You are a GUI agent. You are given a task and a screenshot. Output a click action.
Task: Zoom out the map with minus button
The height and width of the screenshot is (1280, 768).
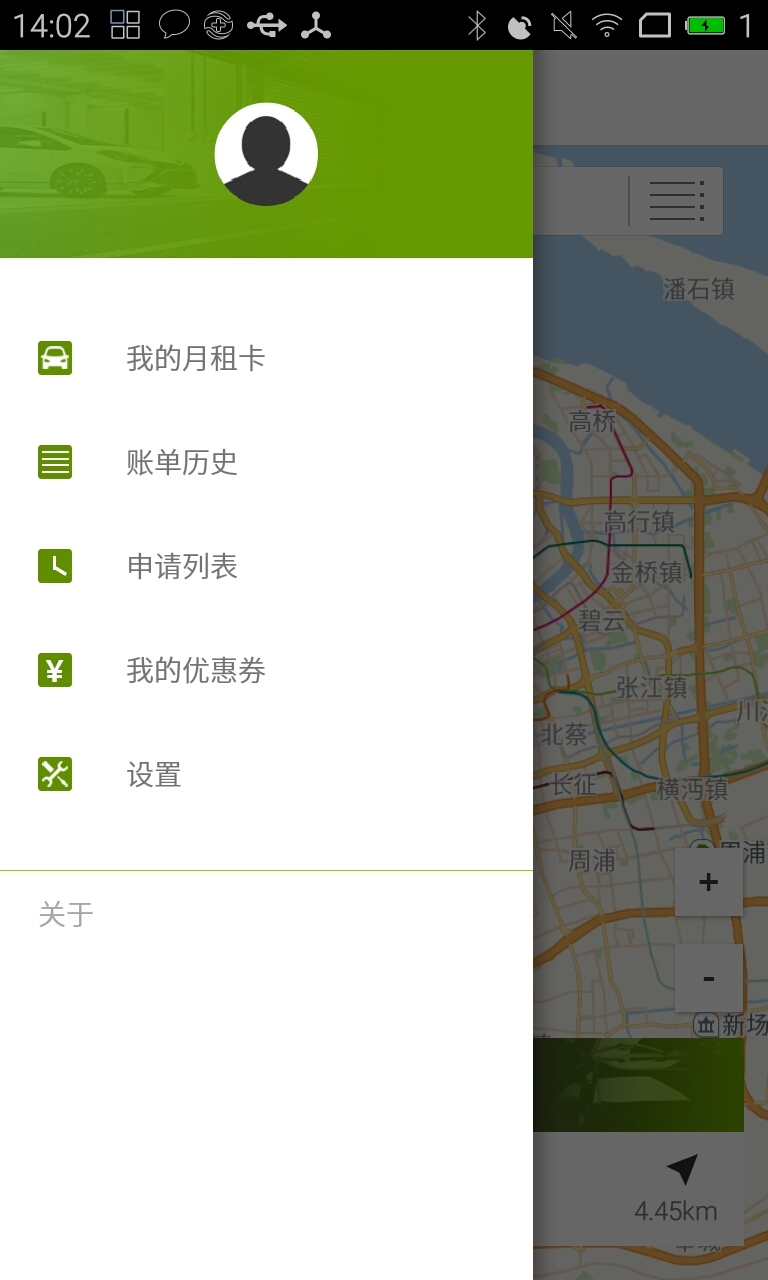pyautogui.click(x=709, y=978)
